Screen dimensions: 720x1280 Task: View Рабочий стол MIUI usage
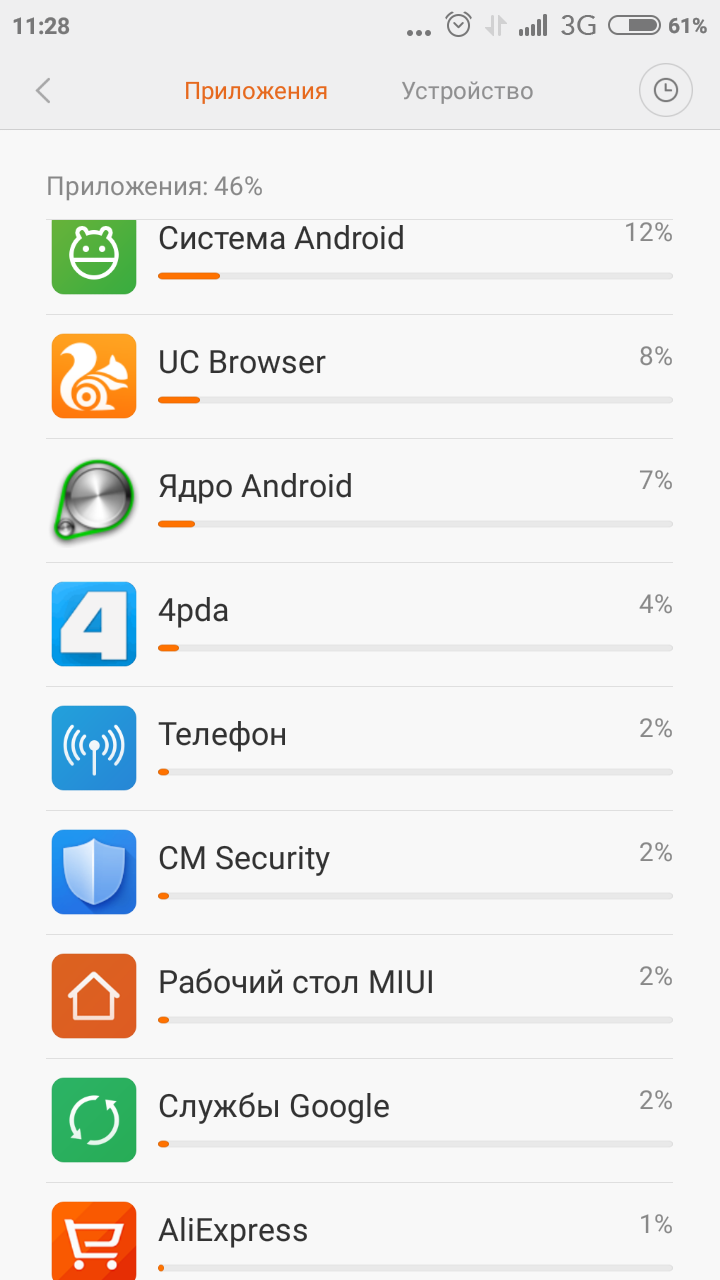point(360,997)
